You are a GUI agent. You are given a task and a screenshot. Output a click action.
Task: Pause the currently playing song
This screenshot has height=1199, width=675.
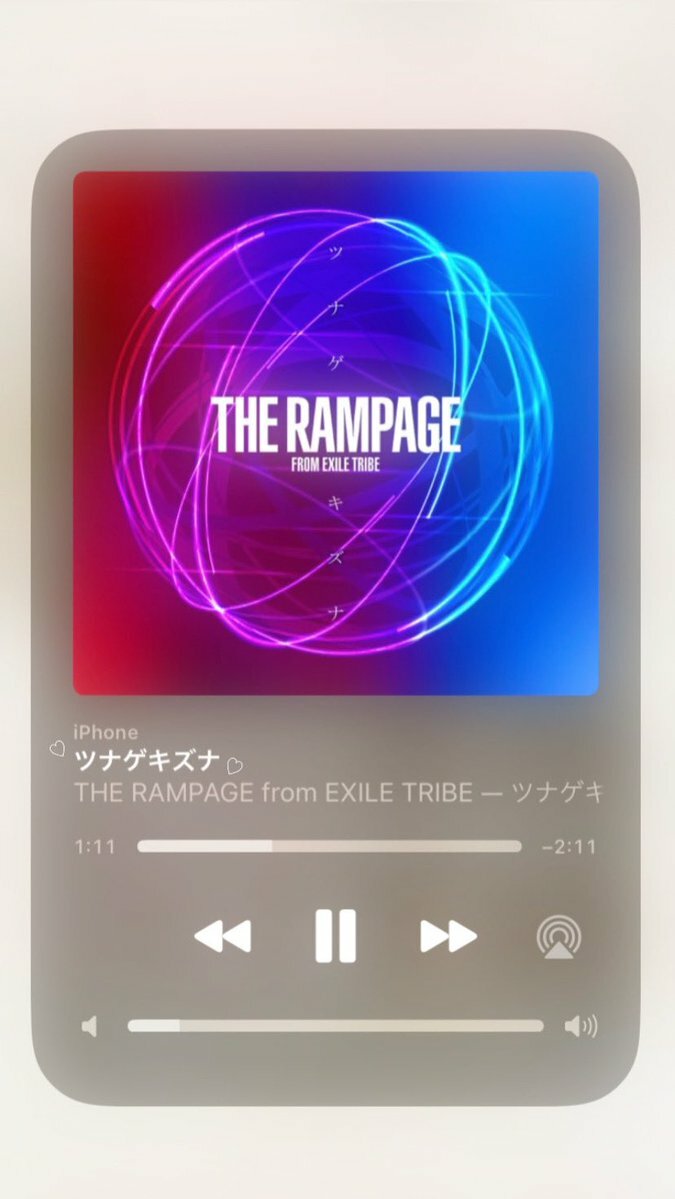(335, 936)
